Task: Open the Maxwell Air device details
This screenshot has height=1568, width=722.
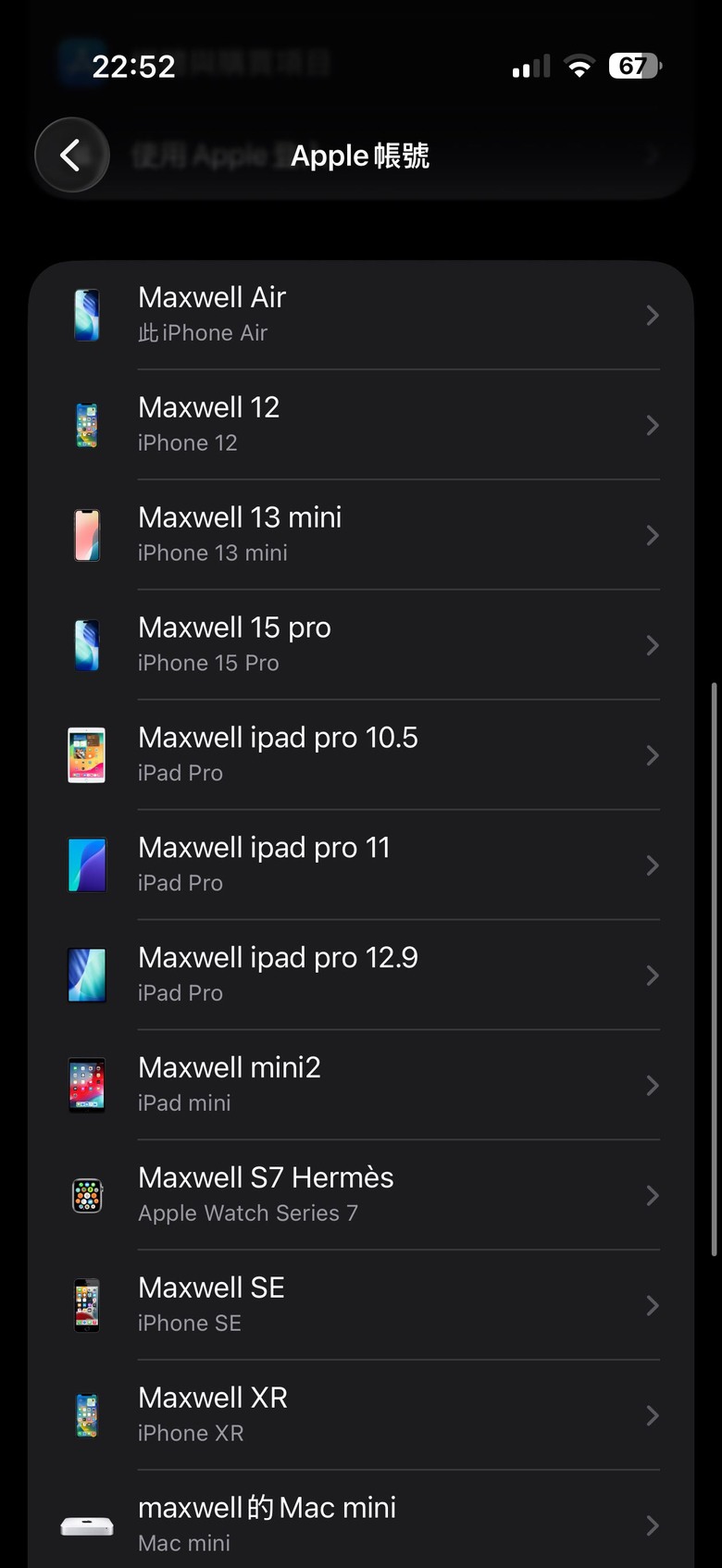Action: tap(361, 315)
